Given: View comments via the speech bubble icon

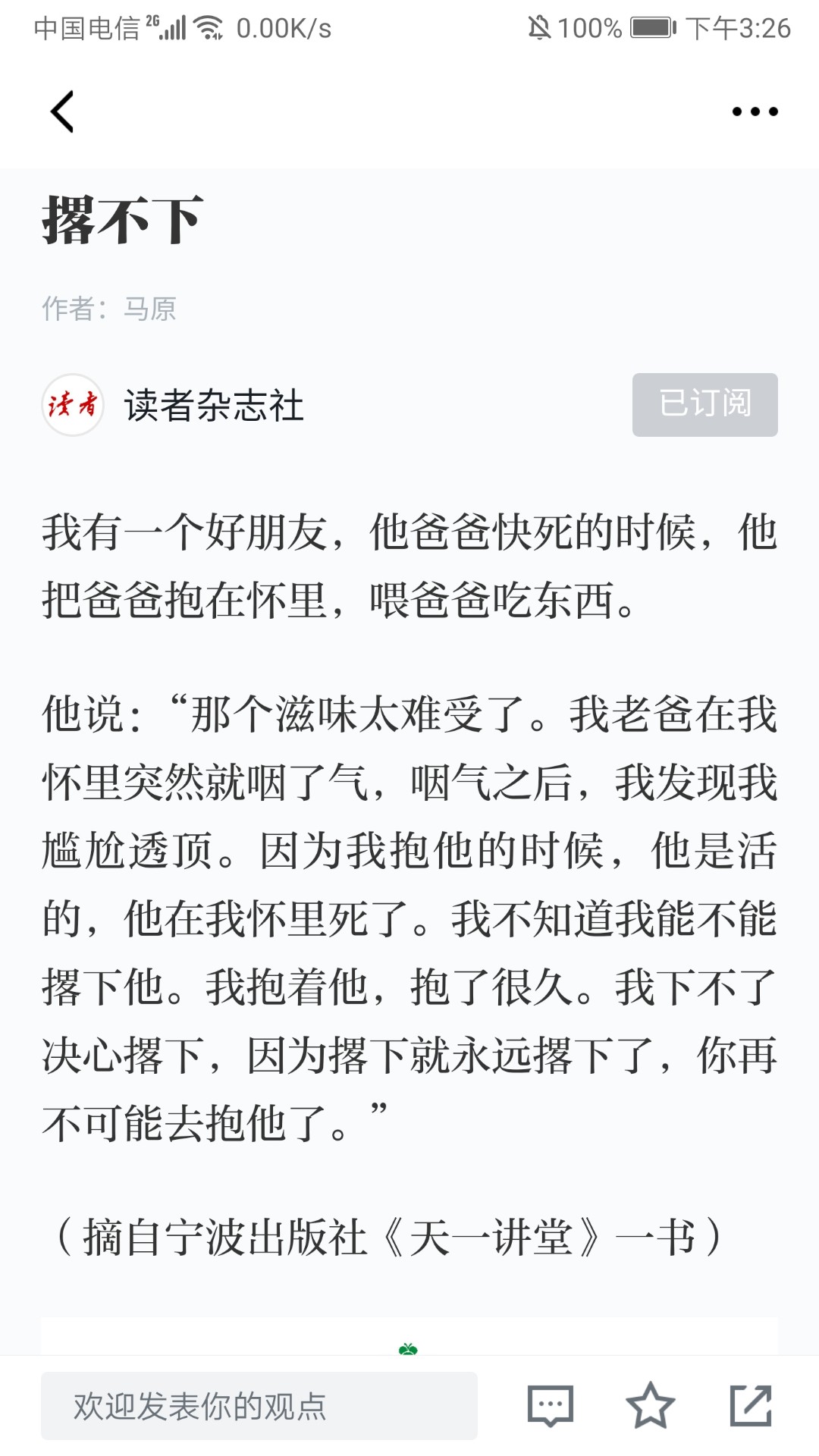Looking at the screenshot, I should pyautogui.click(x=551, y=1405).
